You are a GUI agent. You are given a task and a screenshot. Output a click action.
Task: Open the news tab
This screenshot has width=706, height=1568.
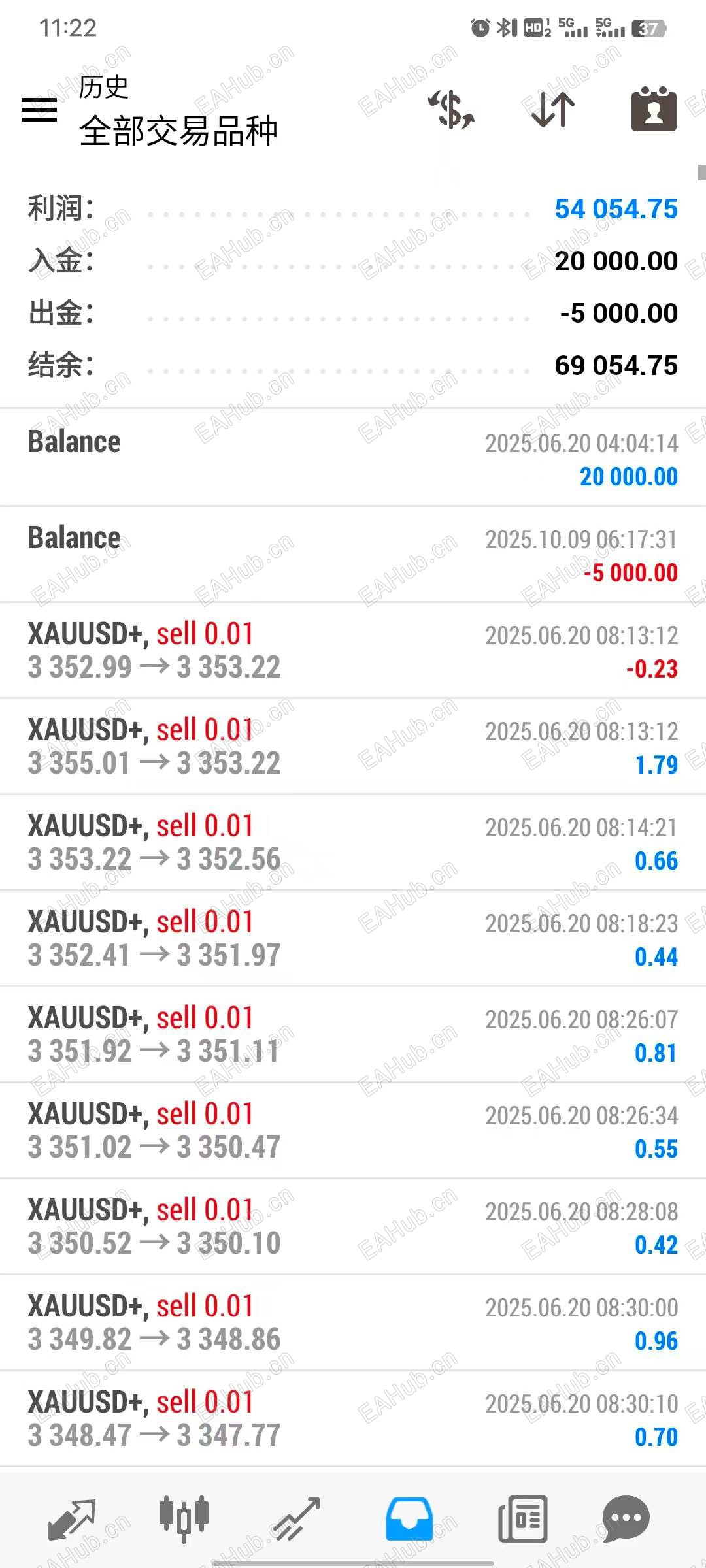[x=522, y=1518]
